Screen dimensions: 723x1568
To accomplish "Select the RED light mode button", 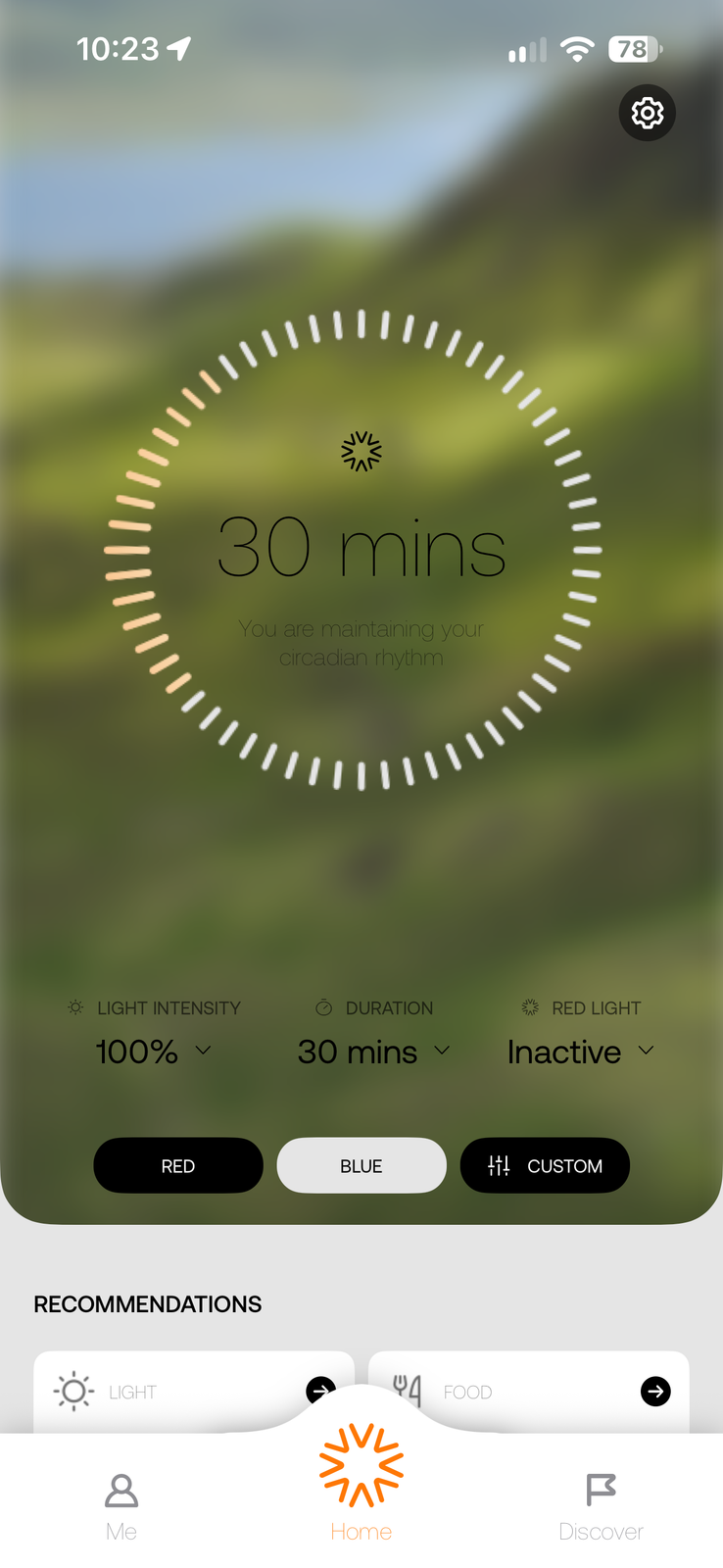I will (178, 1165).
